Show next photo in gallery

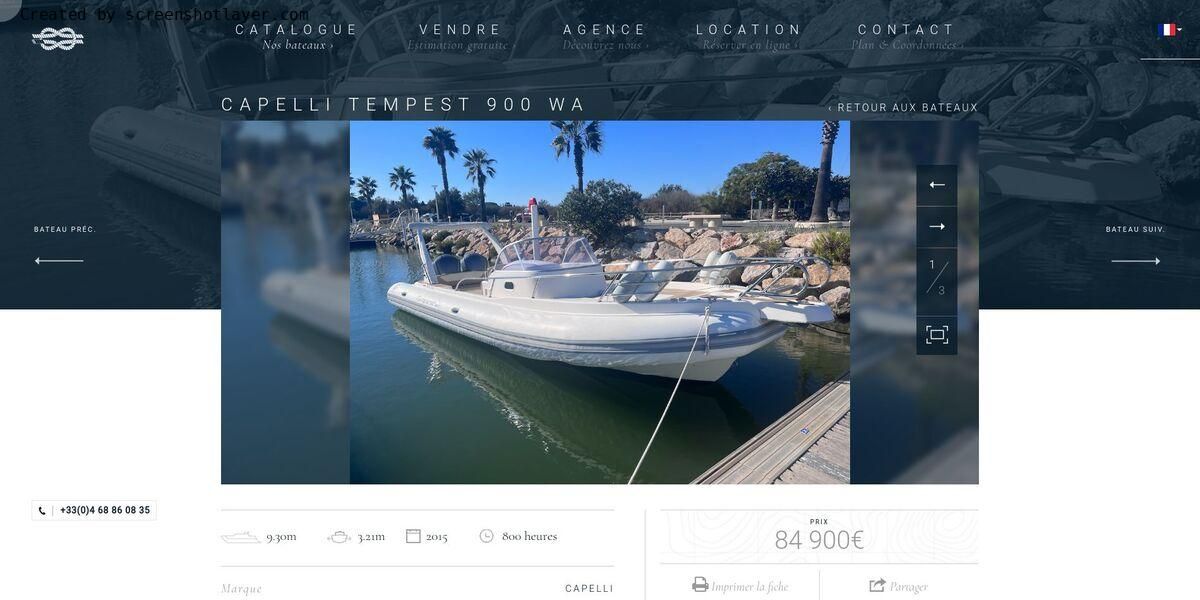point(937,227)
